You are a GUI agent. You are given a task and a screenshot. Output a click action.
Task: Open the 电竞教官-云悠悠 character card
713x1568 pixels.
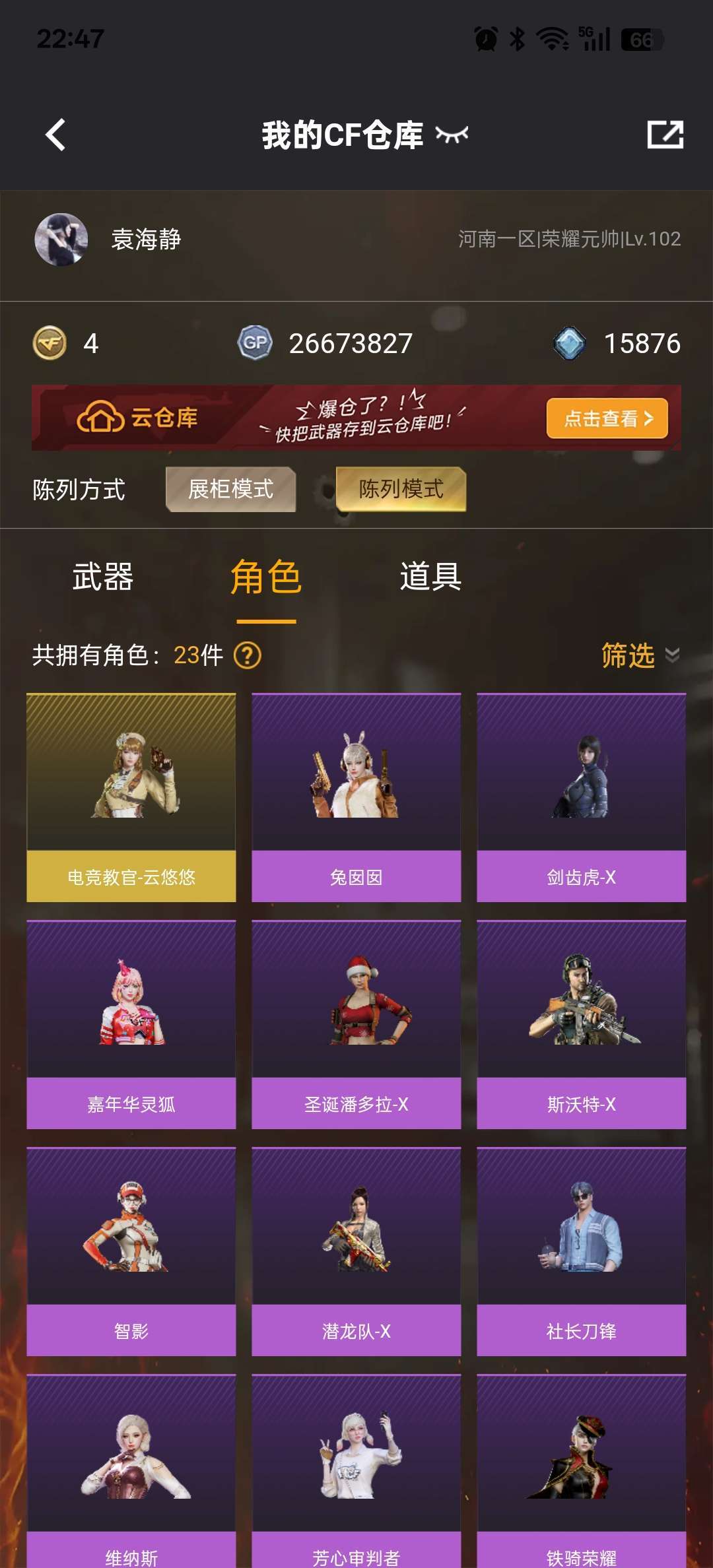click(131, 797)
